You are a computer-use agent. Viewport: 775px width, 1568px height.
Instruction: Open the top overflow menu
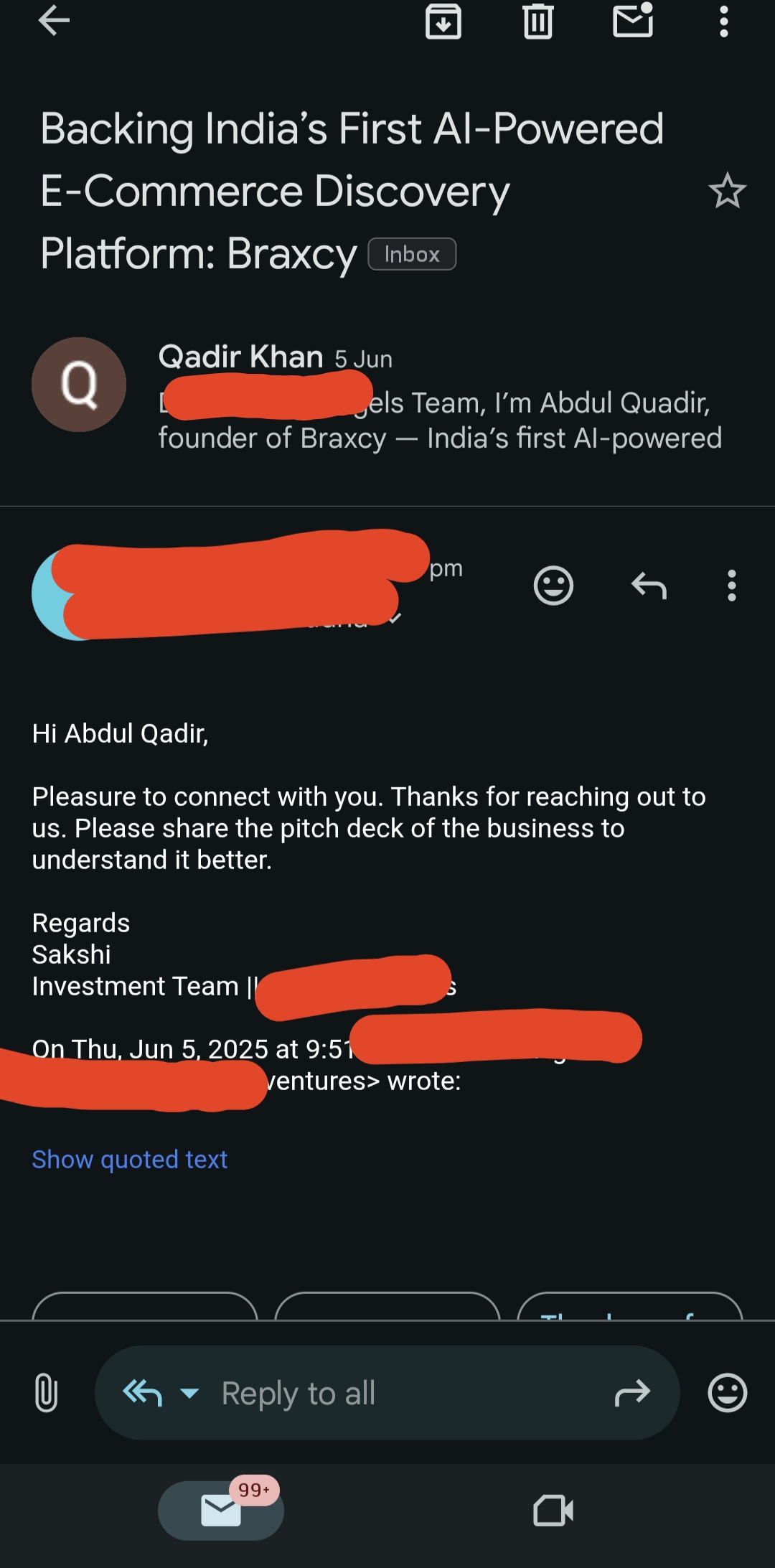point(723,22)
